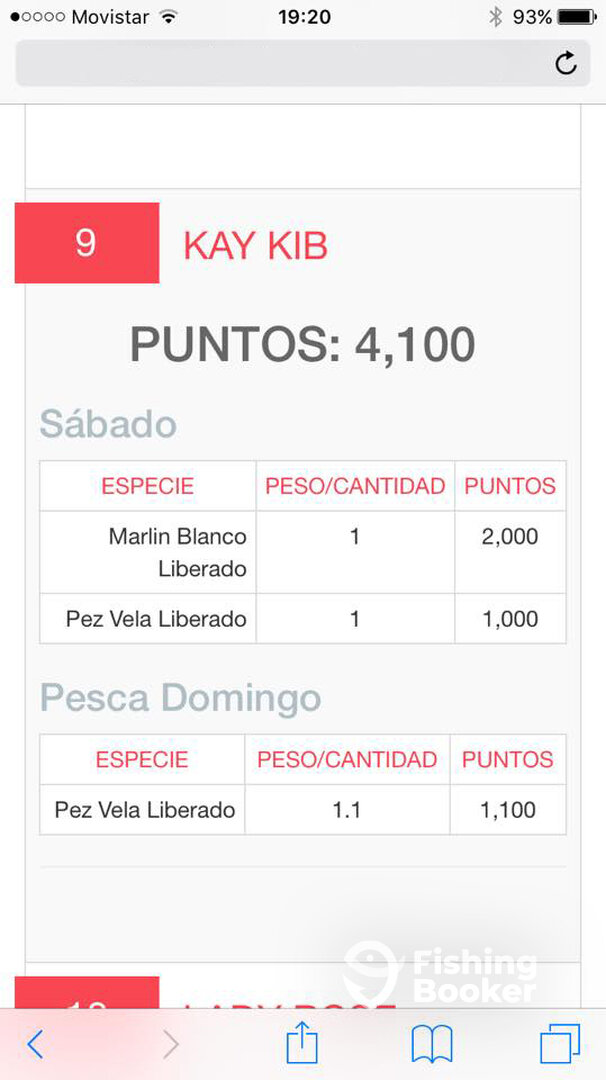Open the share sheet

pyautogui.click(x=302, y=1043)
